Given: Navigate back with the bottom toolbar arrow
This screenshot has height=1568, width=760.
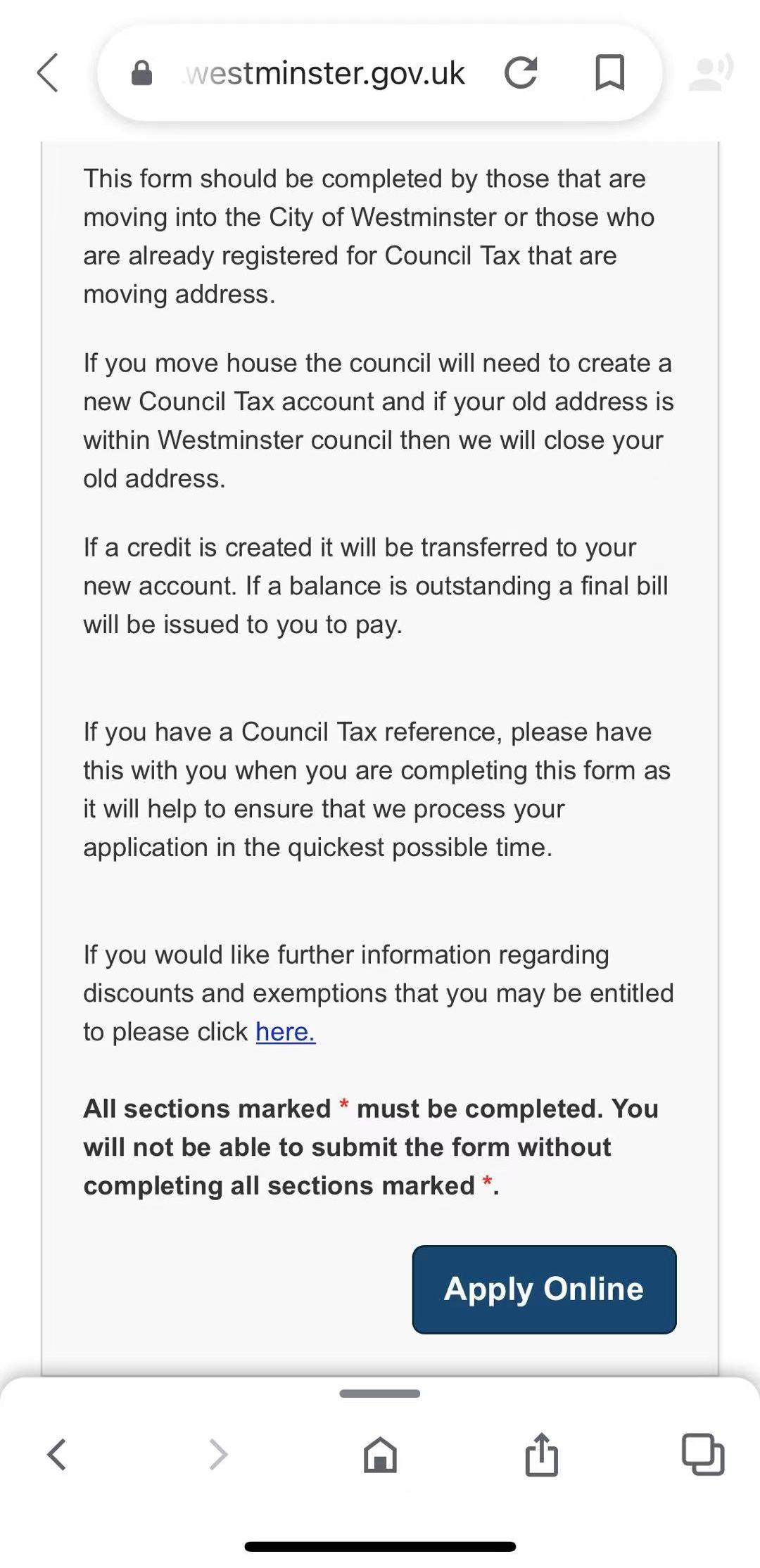Looking at the screenshot, I should pos(57,1454).
